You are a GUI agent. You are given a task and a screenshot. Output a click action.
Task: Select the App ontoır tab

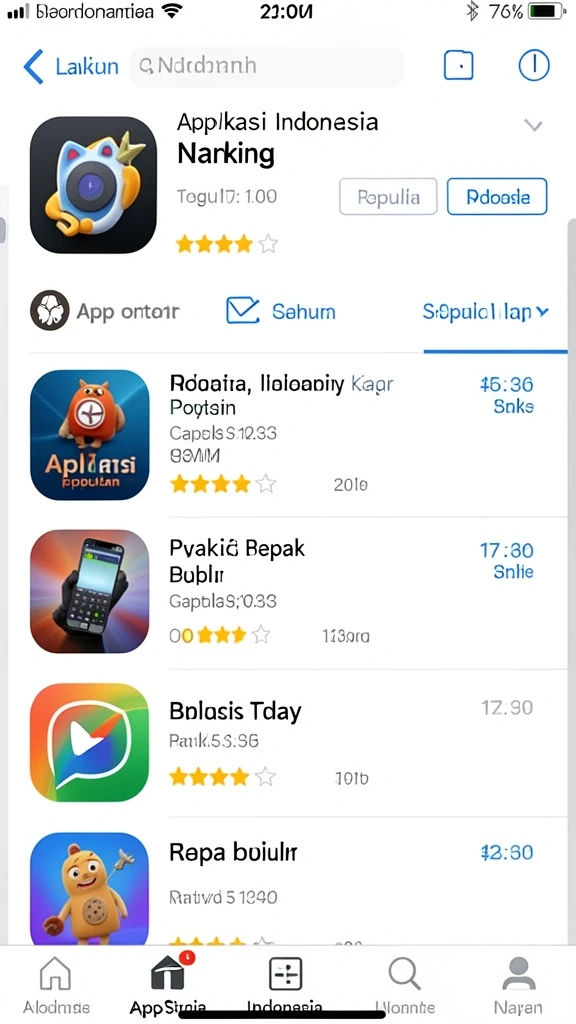pos(104,311)
